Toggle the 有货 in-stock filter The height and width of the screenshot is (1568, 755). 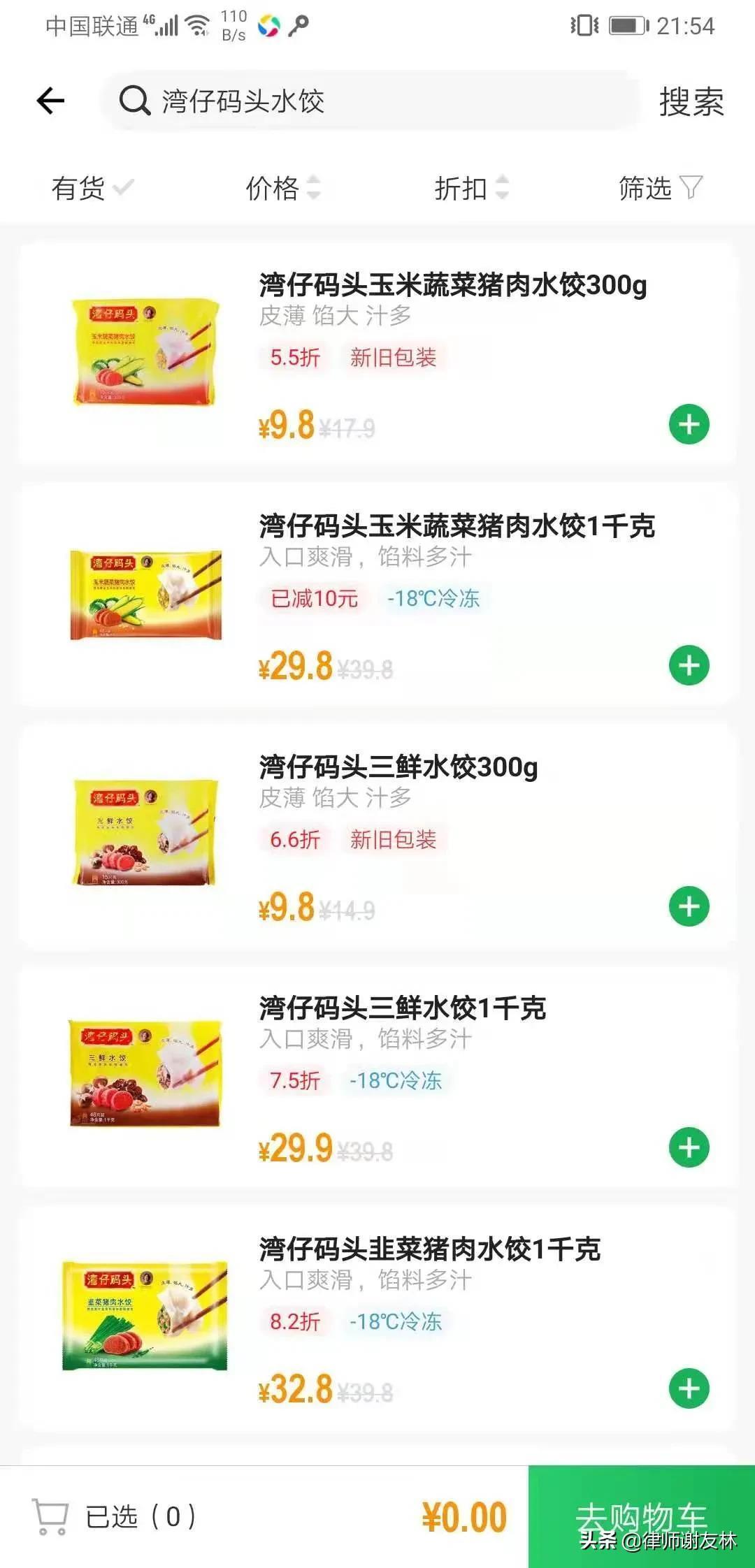pyautogui.click(x=91, y=188)
